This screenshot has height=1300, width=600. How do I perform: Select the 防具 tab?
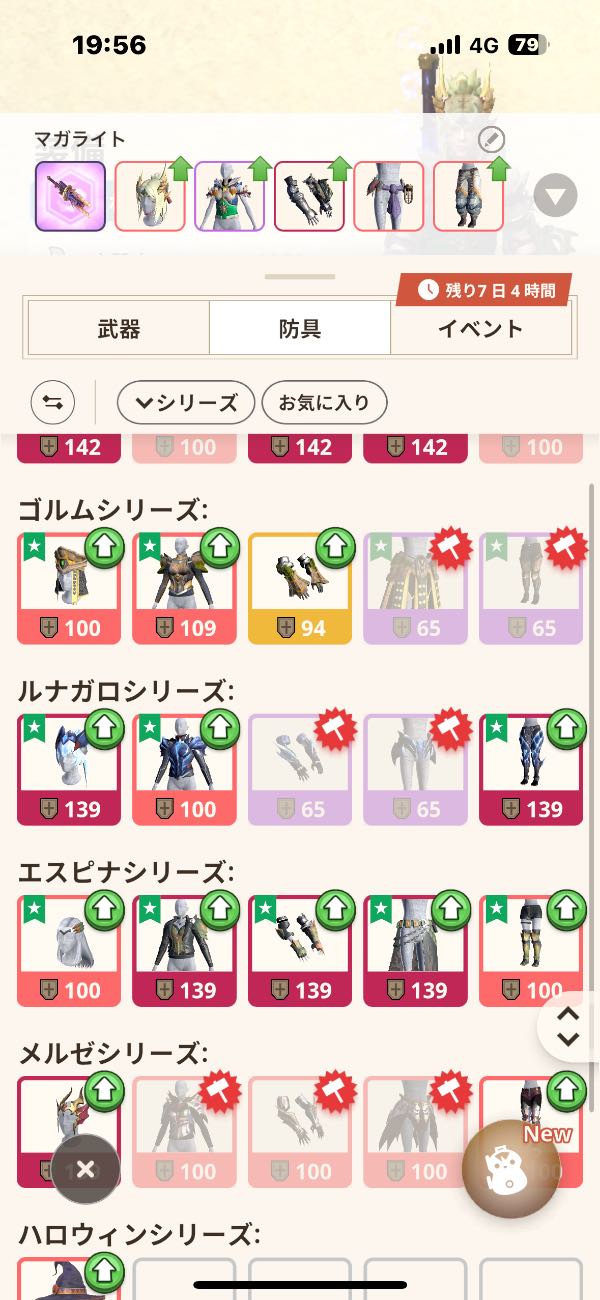(x=299, y=328)
